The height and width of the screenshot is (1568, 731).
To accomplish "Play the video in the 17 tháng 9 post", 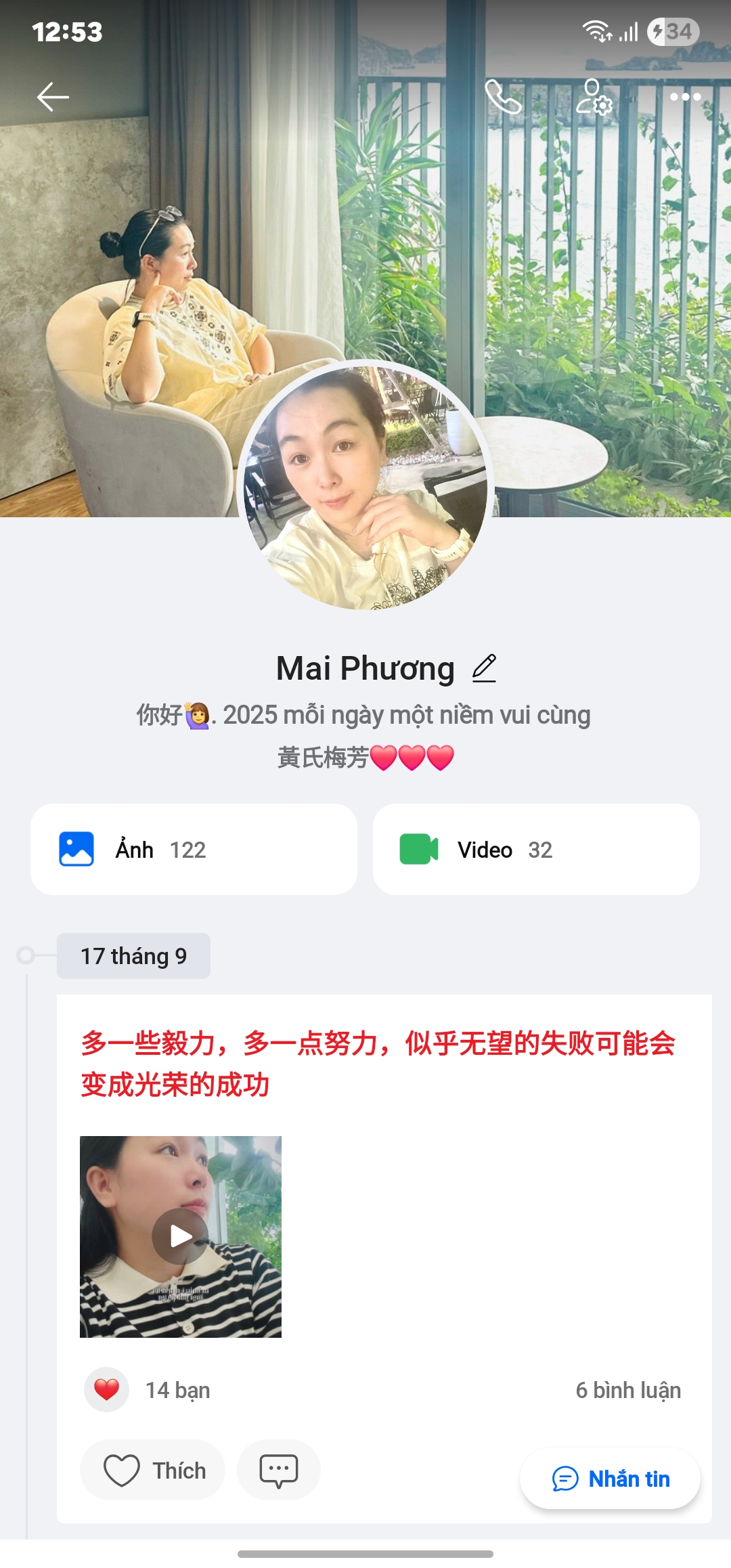I will coord(181,1236).
